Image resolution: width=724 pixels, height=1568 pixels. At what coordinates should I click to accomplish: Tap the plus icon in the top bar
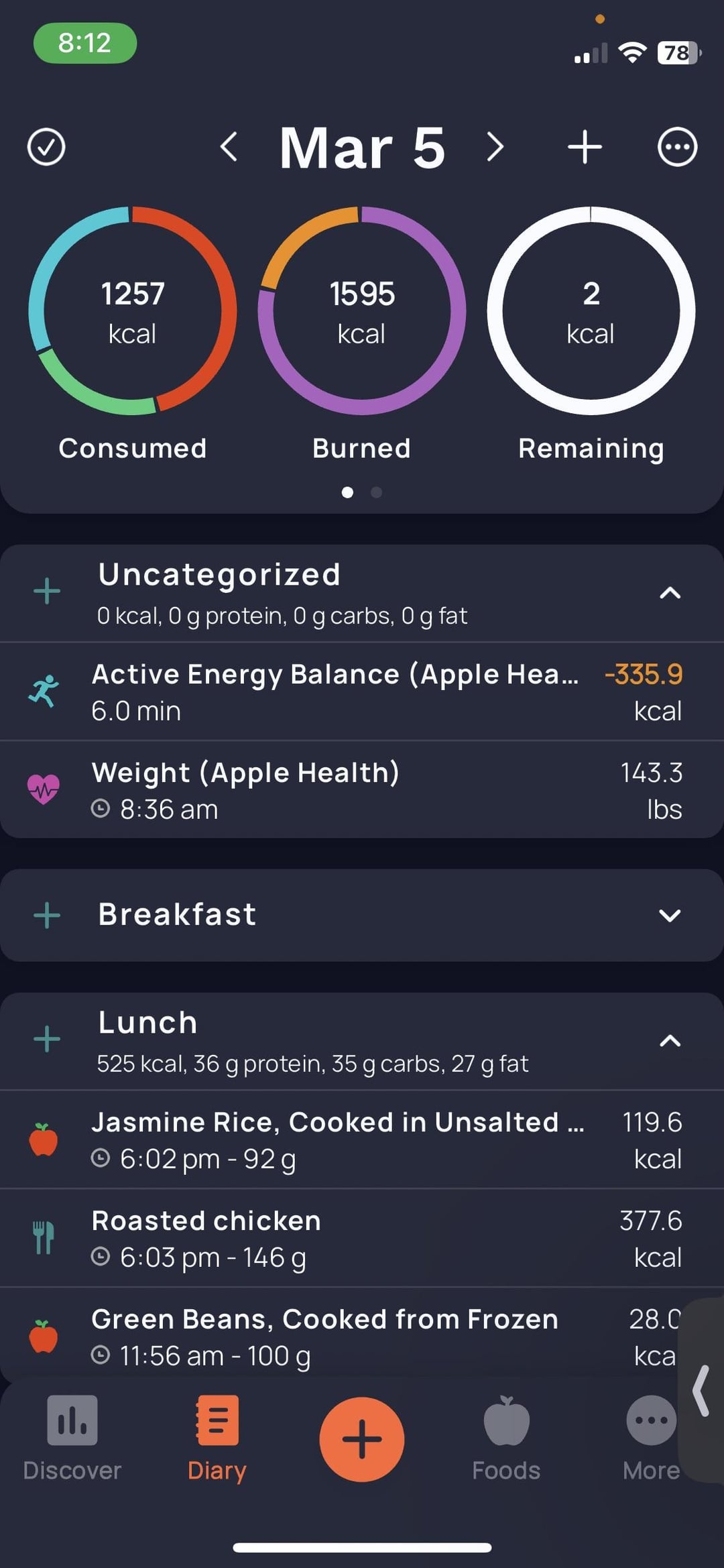point(585,147)
